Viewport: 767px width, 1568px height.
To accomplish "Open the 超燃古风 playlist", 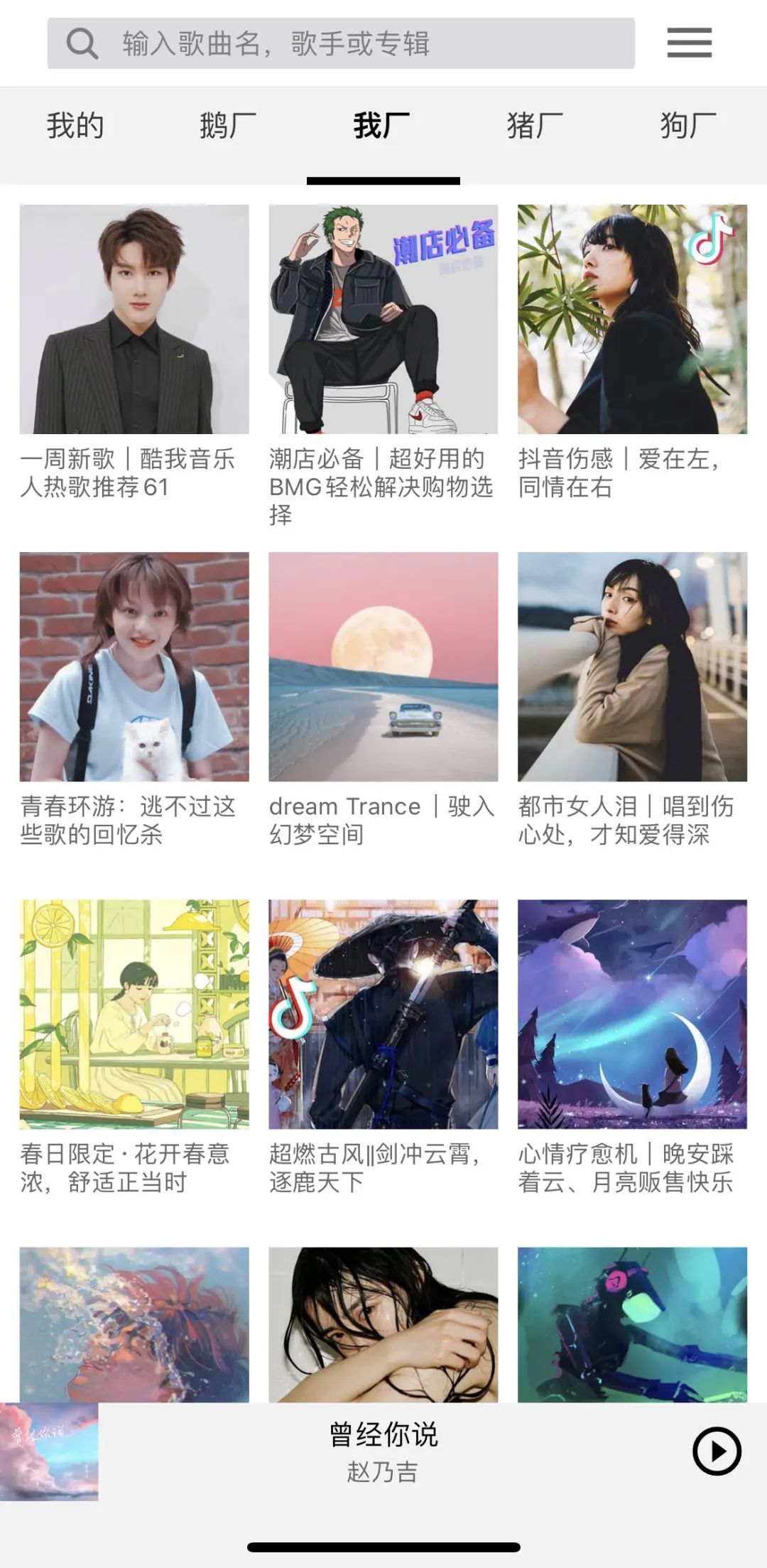I will [x=383, y=1015].
